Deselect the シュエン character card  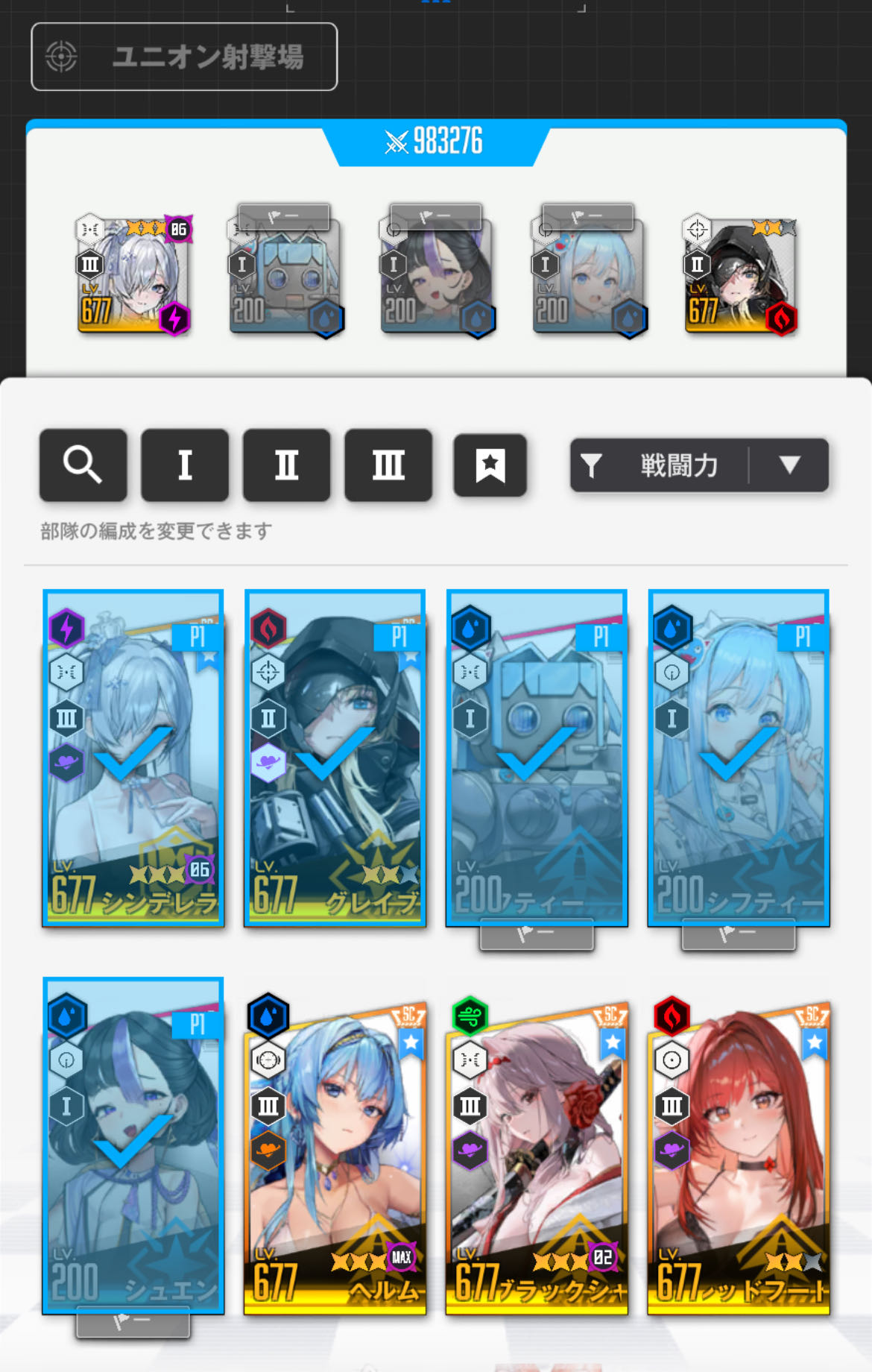[133, 1146]
